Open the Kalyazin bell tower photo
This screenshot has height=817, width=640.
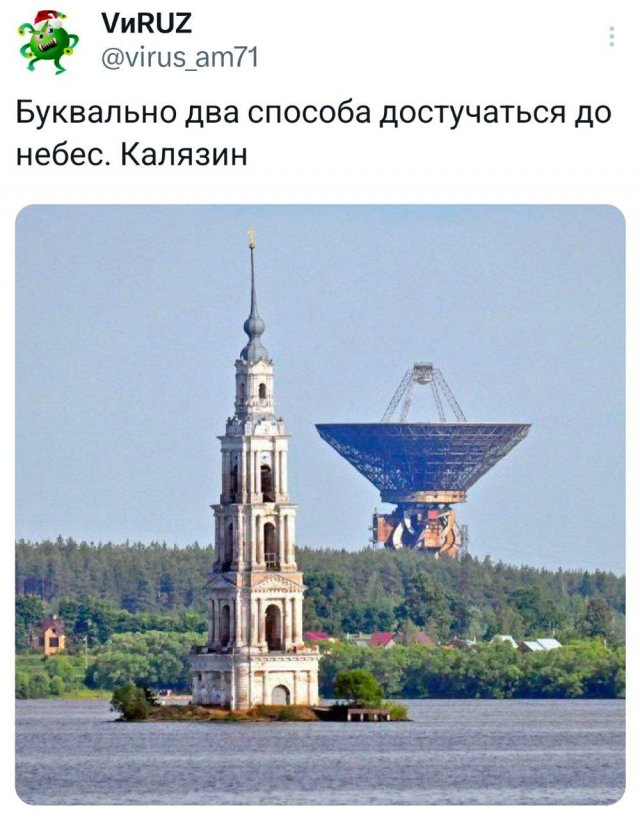[x=320, y=504]
